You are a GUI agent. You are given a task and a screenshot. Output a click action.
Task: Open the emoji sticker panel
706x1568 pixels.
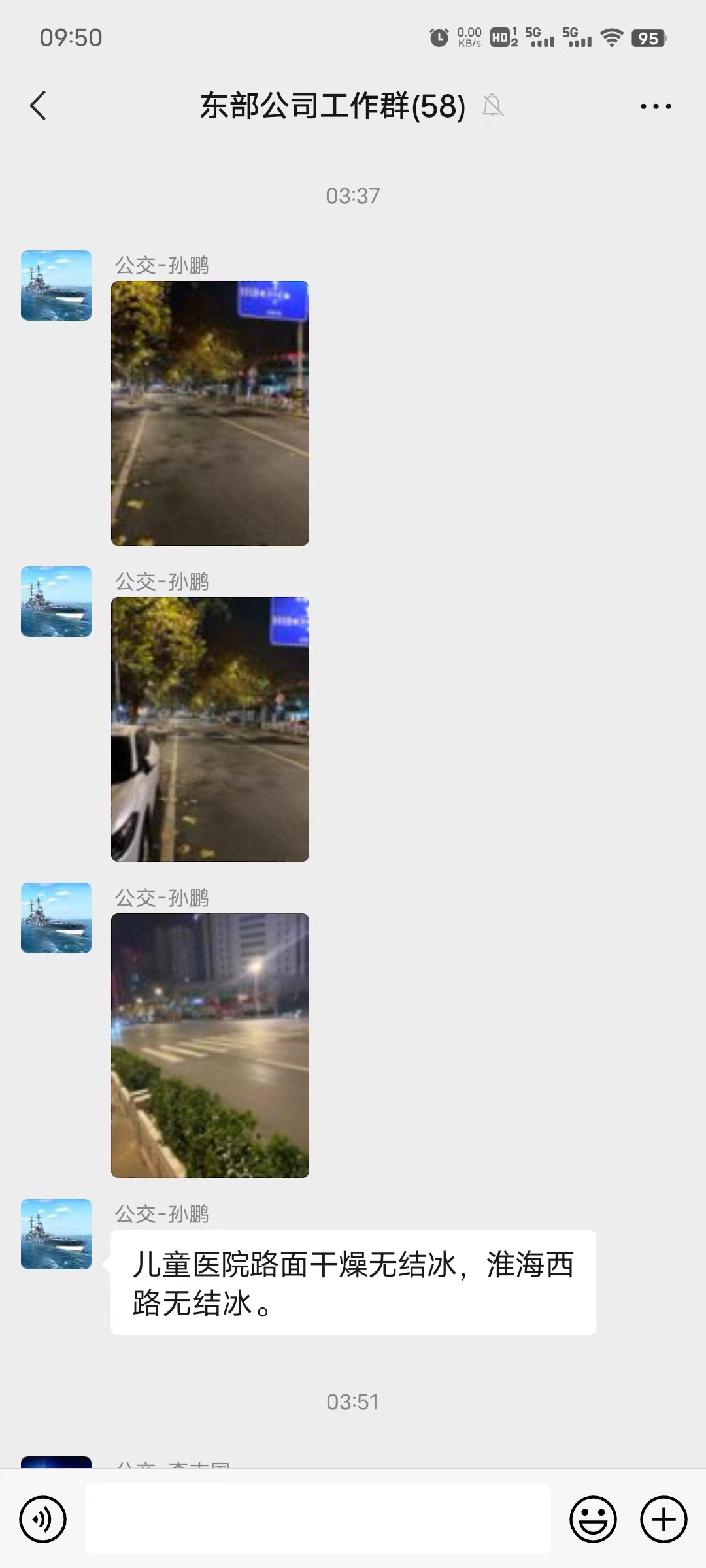[593, 1519]
